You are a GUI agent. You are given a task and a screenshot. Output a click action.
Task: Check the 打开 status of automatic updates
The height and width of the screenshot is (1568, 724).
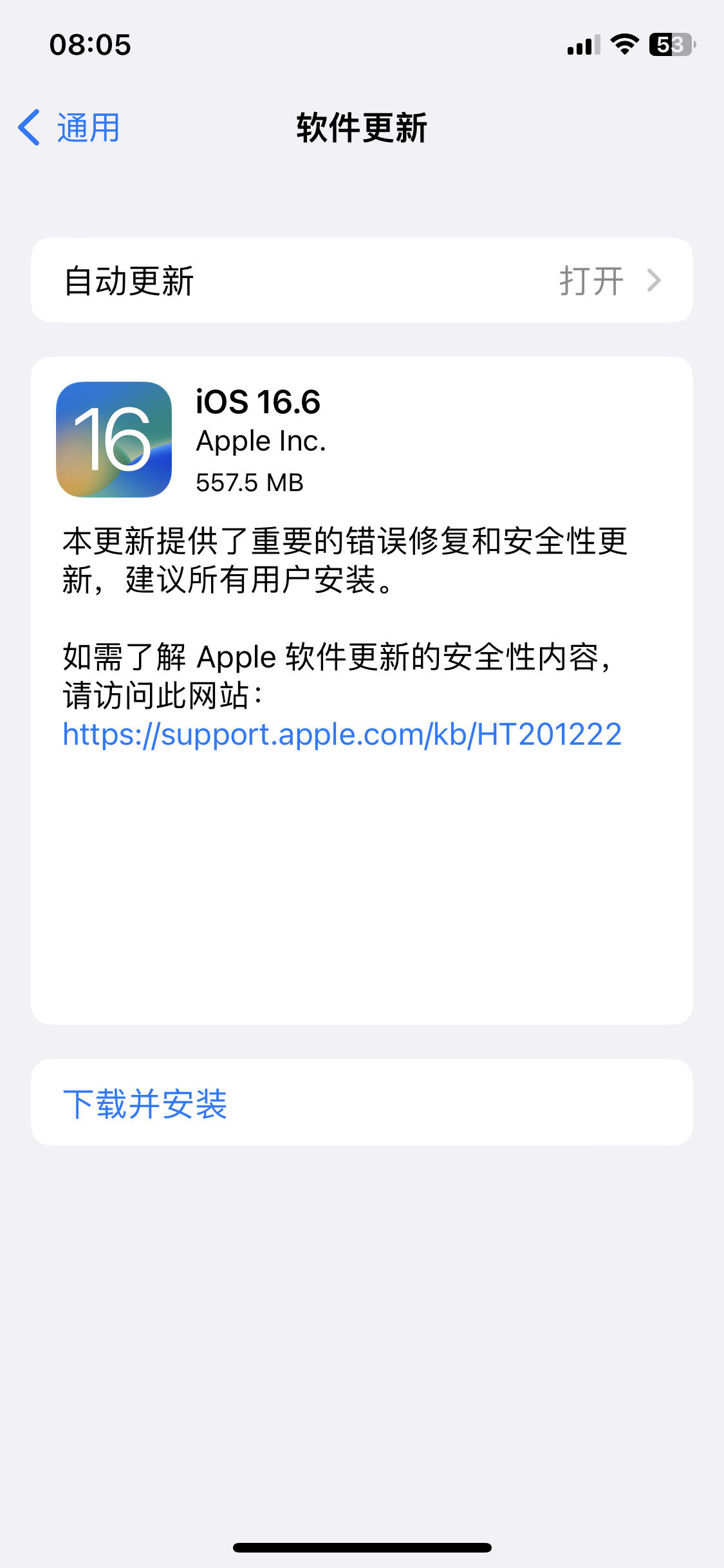point(591,279)
